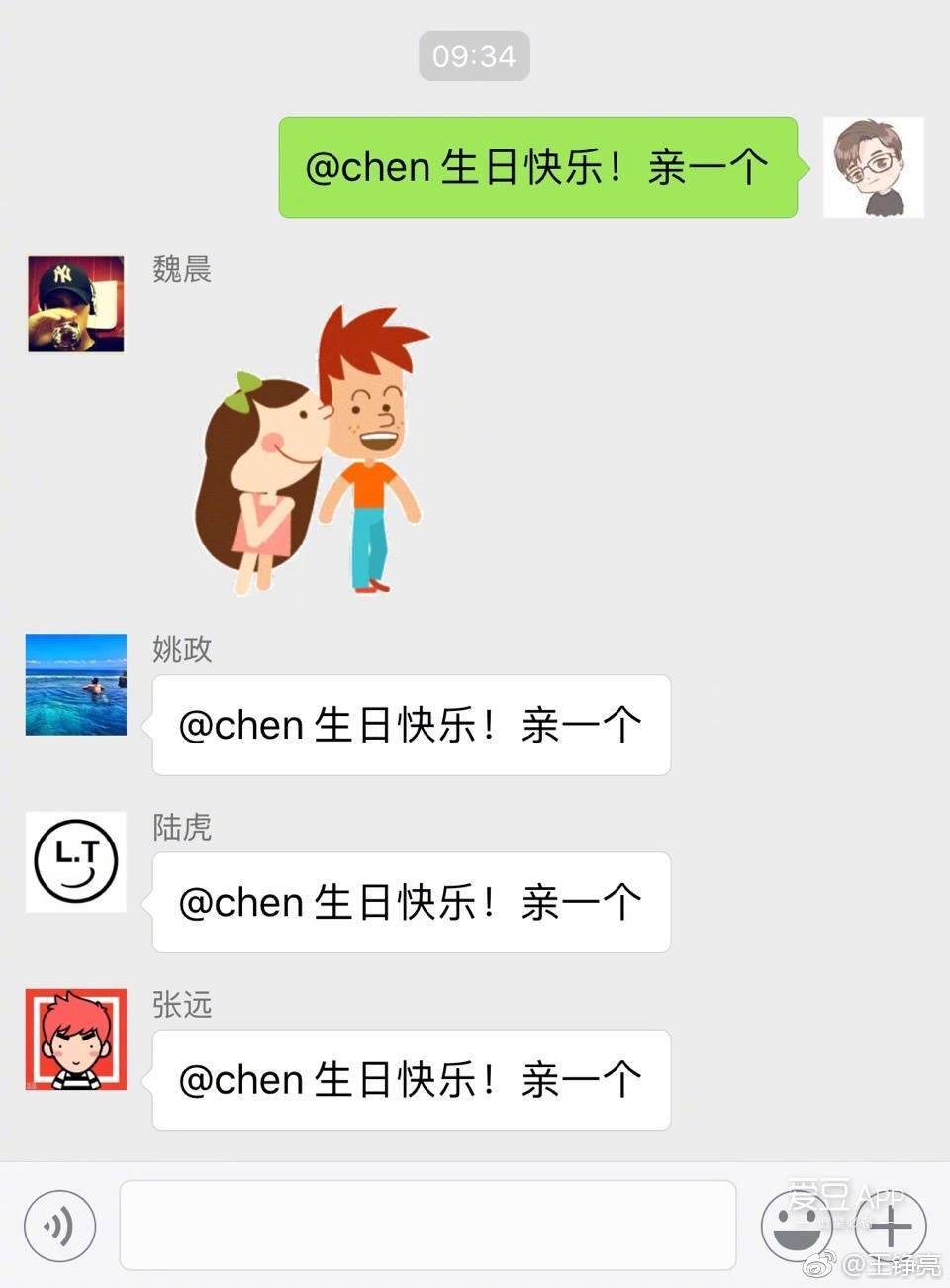View the kissing sticker from 魏晨

(x=312, y=450)
